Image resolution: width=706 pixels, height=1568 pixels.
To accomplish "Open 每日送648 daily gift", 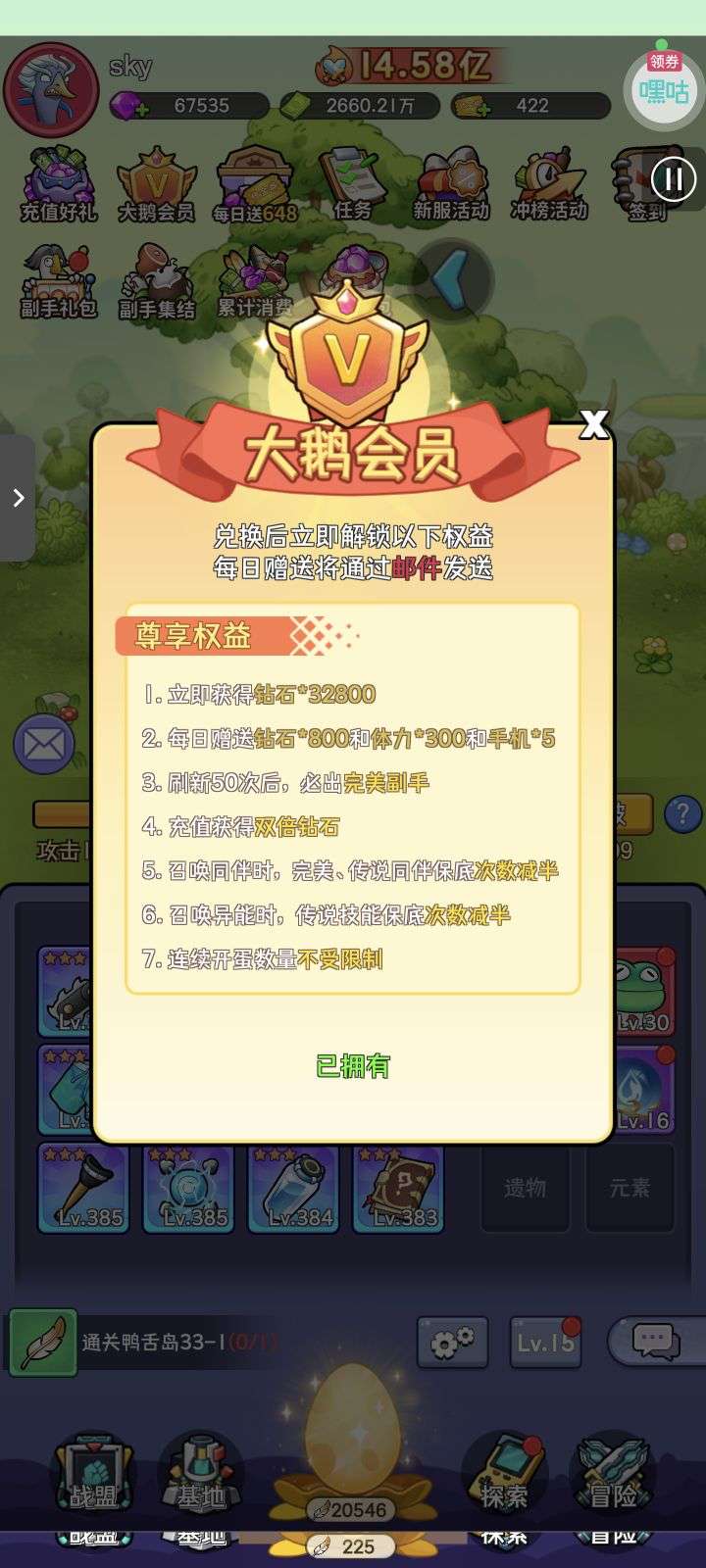I will [x=255, y=185].
